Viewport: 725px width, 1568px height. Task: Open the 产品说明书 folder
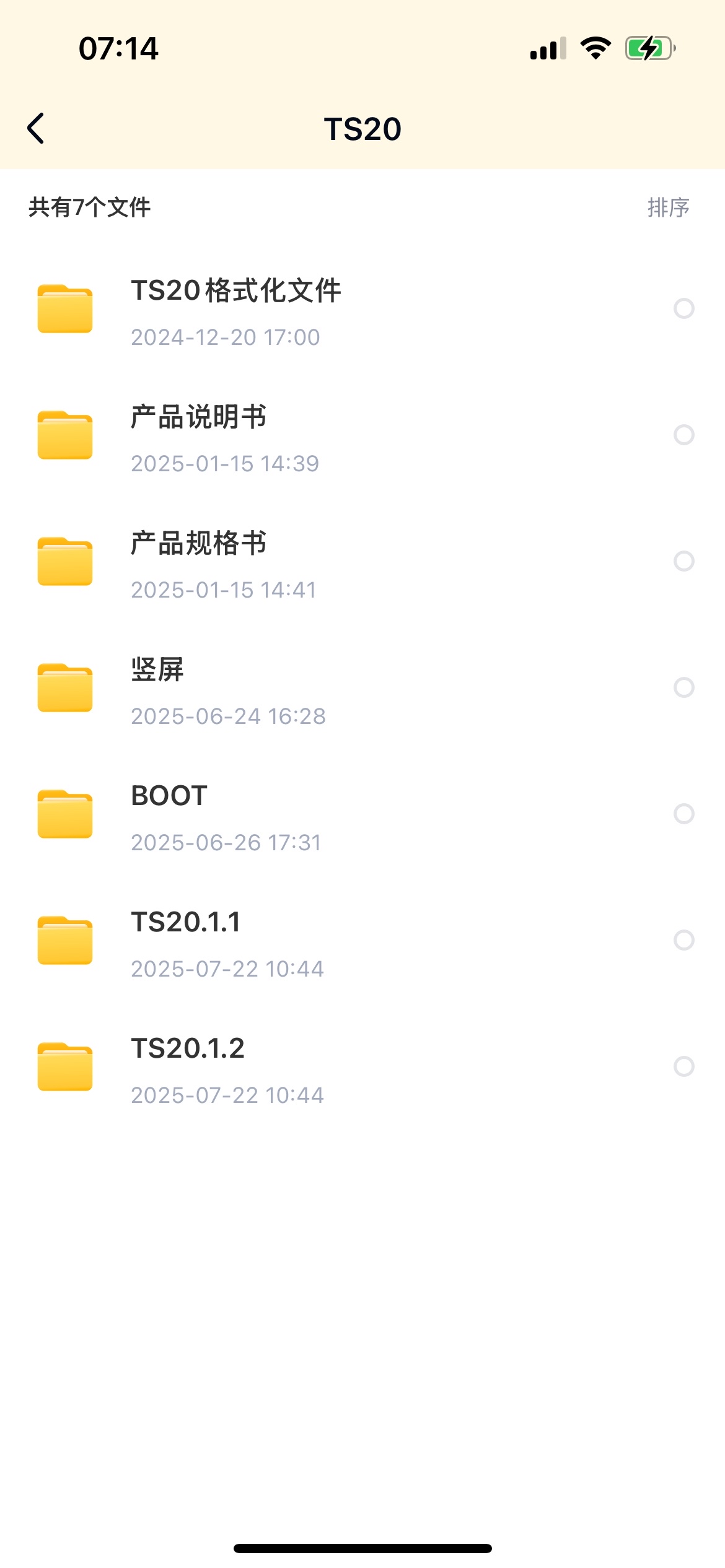[362, 435]
